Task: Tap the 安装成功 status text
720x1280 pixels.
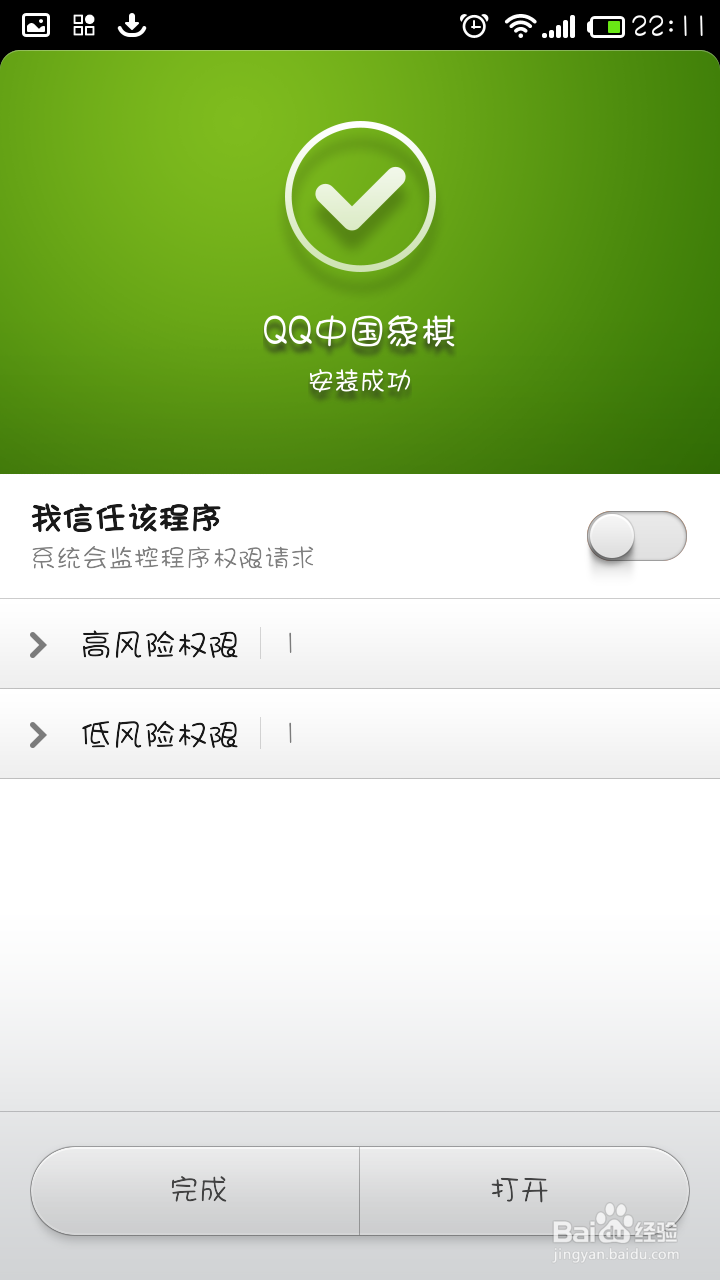Action: [x=360, y=378]
